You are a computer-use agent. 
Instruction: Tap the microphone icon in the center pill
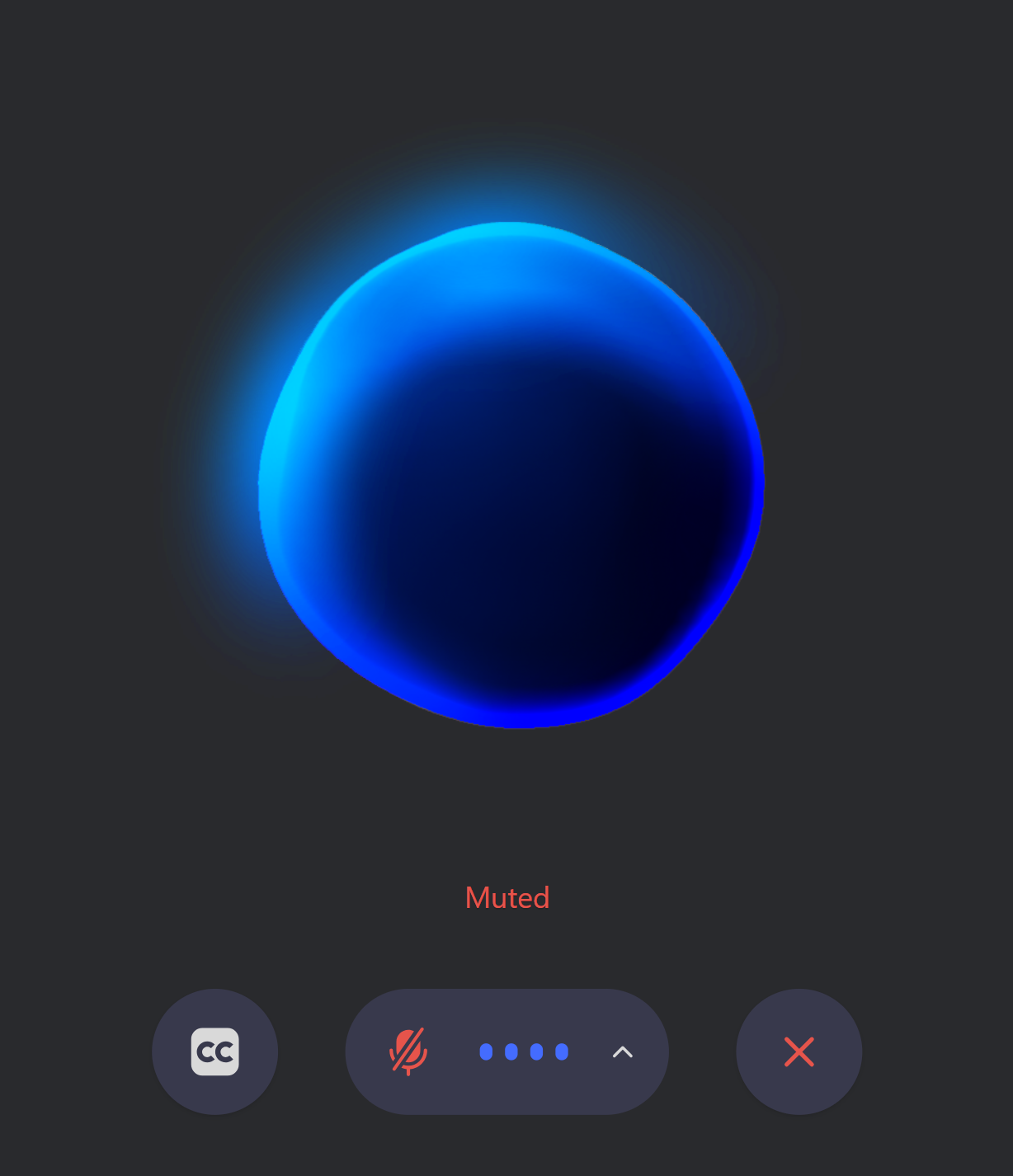[410, 1051]
